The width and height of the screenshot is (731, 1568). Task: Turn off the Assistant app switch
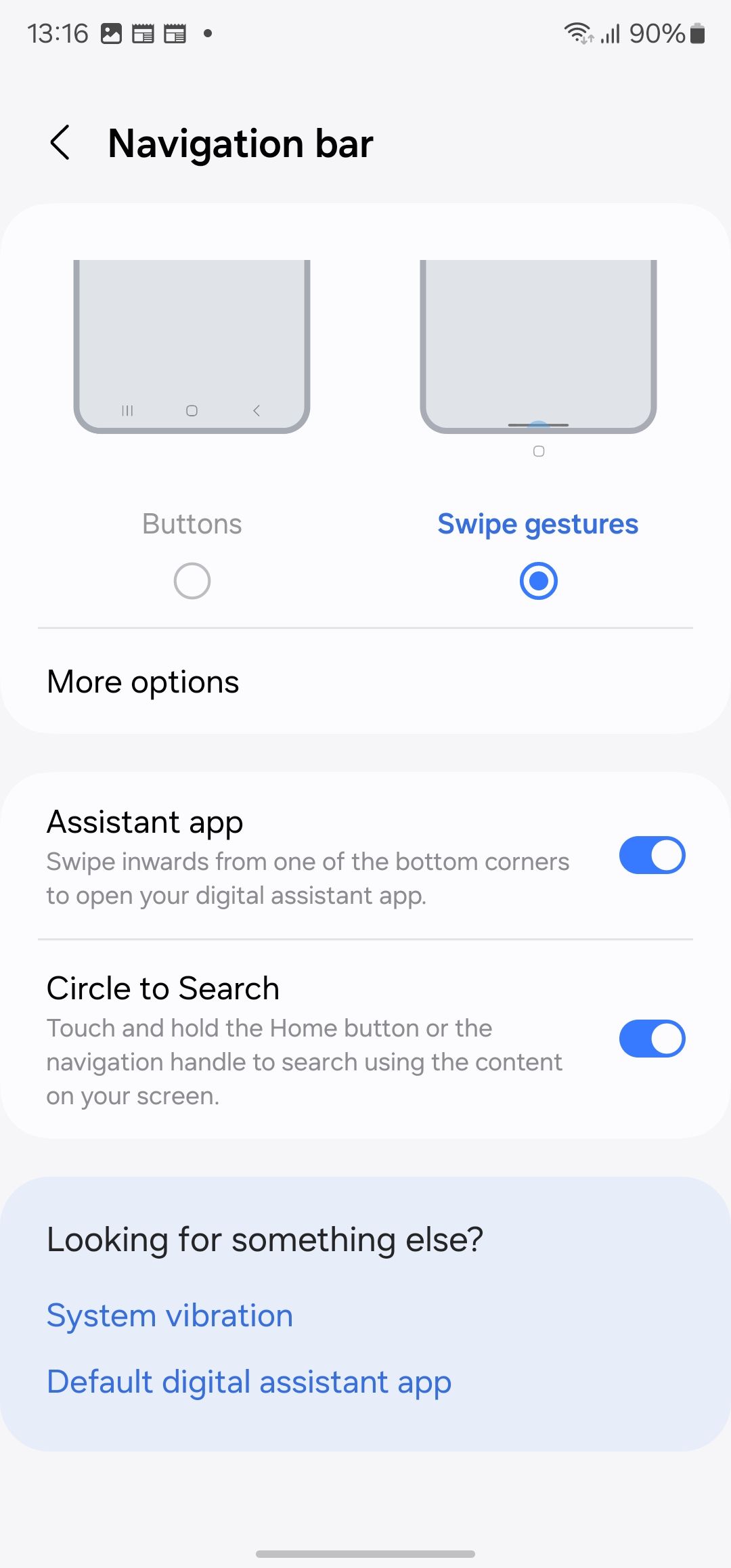tap(652, 855)
